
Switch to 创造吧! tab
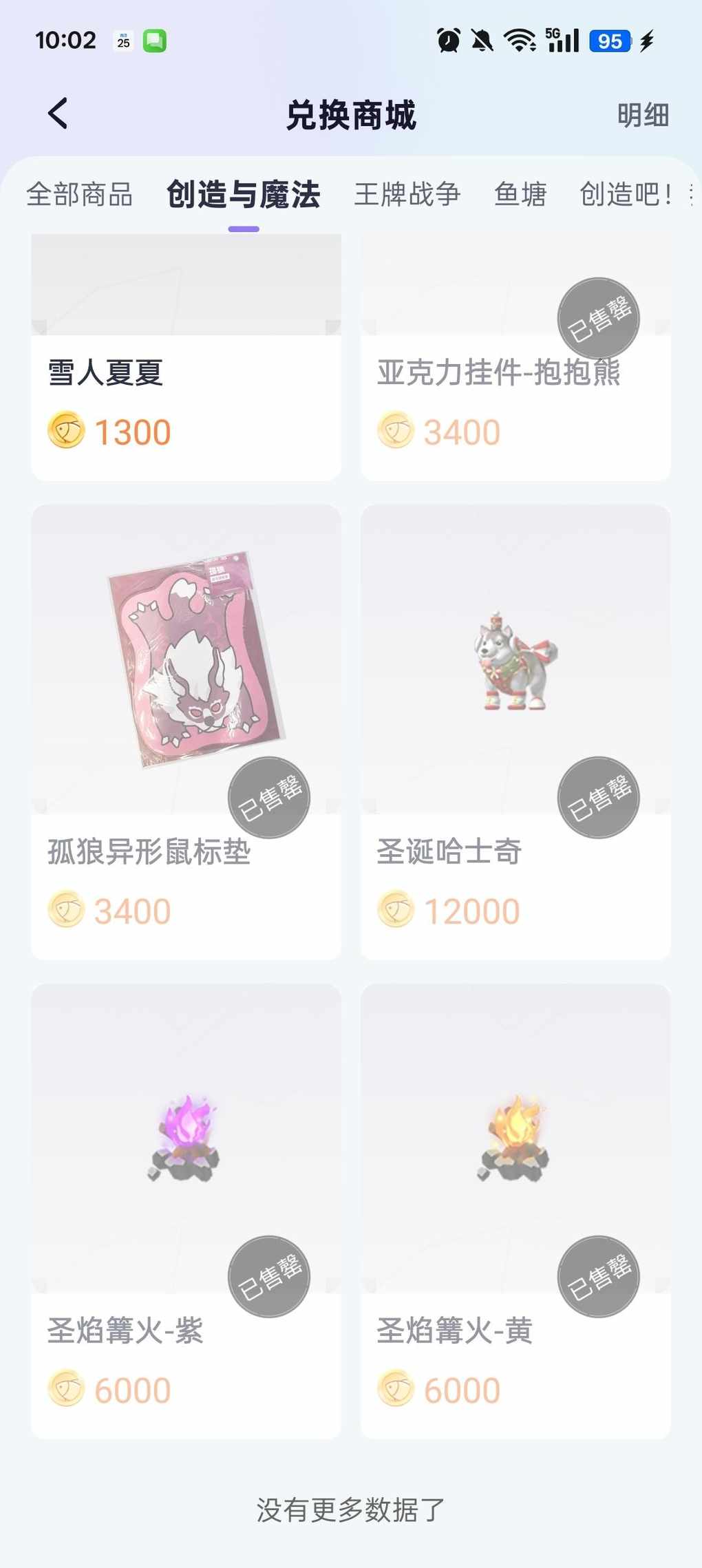coord(625,195)
